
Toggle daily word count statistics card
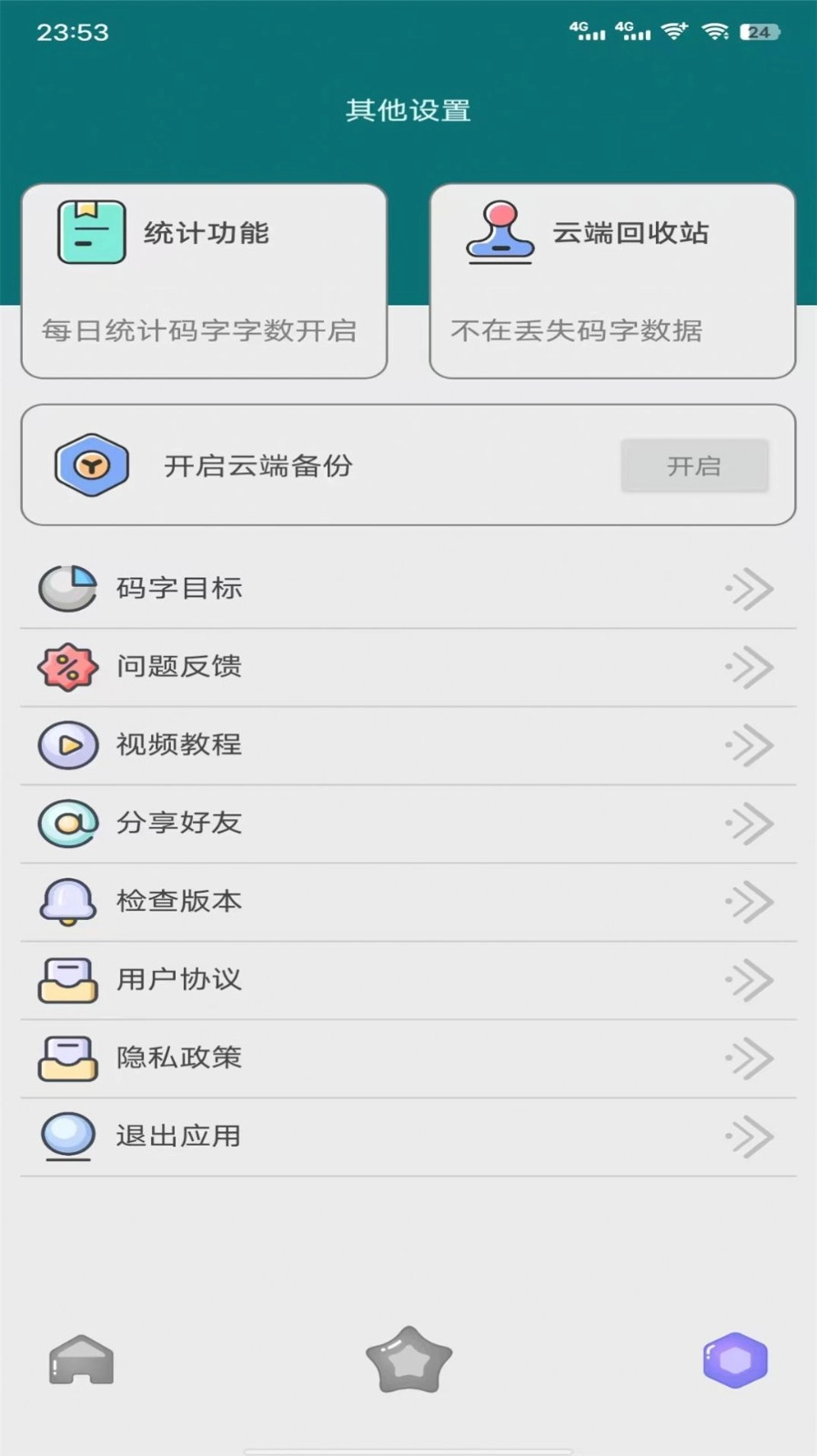coord(204,280)
